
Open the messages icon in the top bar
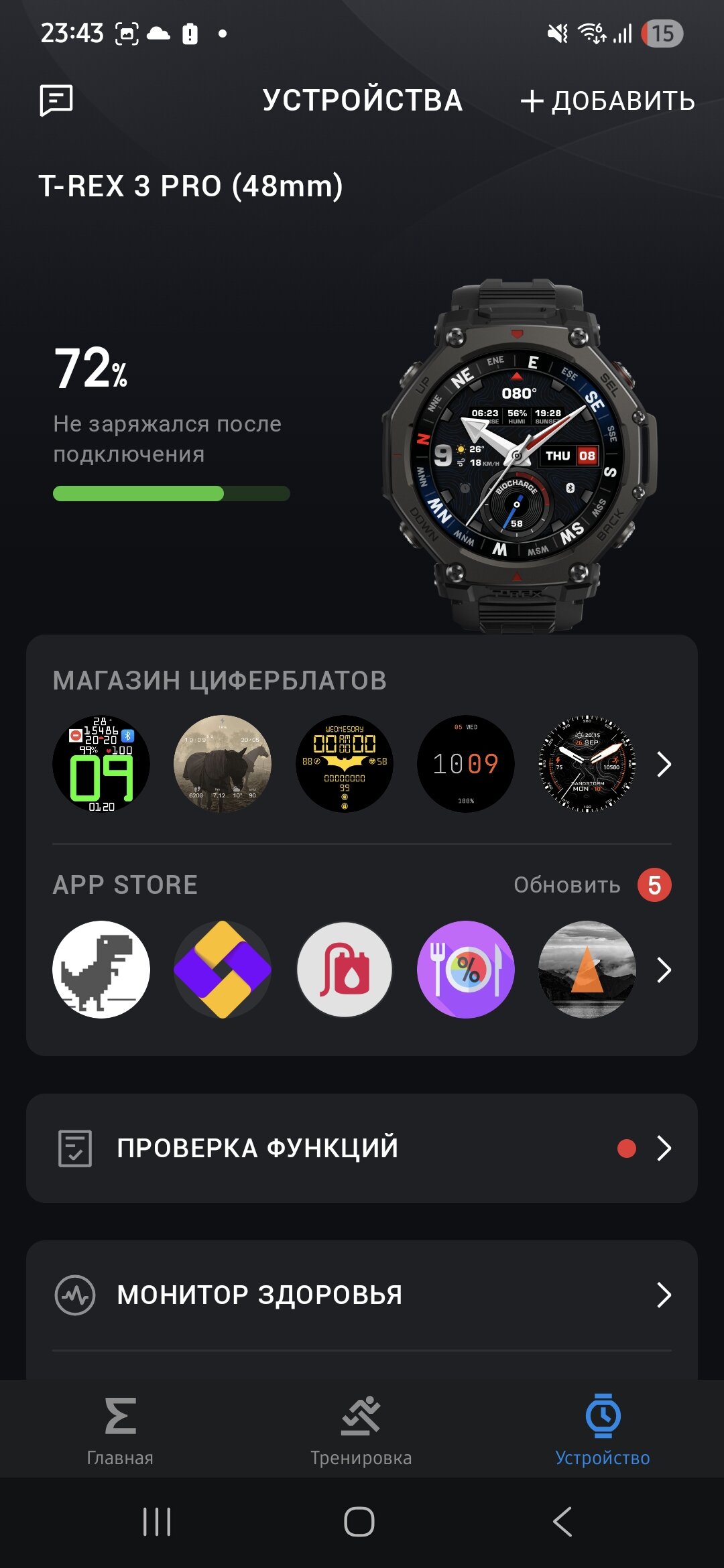click(56, 101)
